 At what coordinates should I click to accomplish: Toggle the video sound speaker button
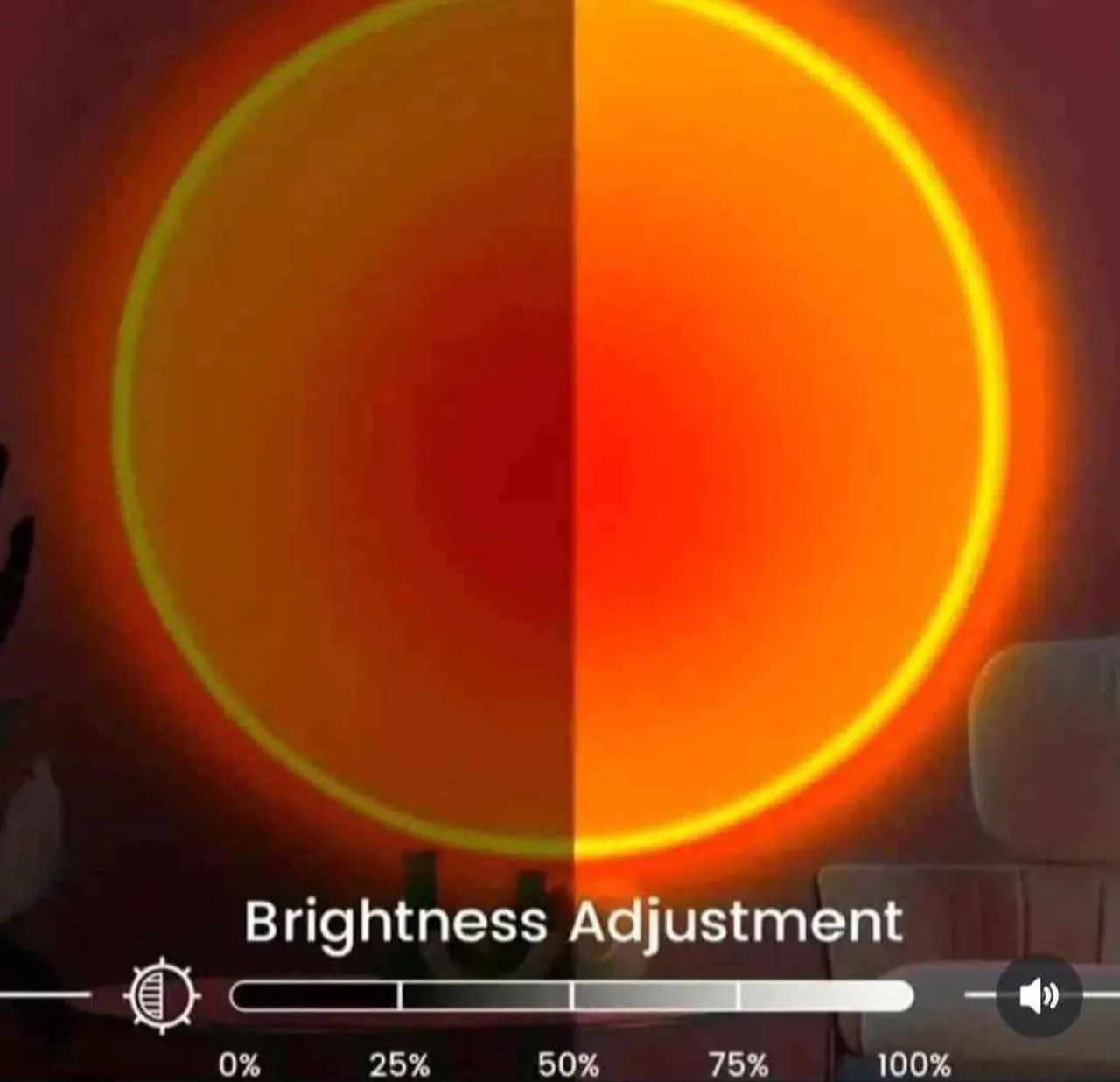pyautogui.click(x=1039, y=996)
